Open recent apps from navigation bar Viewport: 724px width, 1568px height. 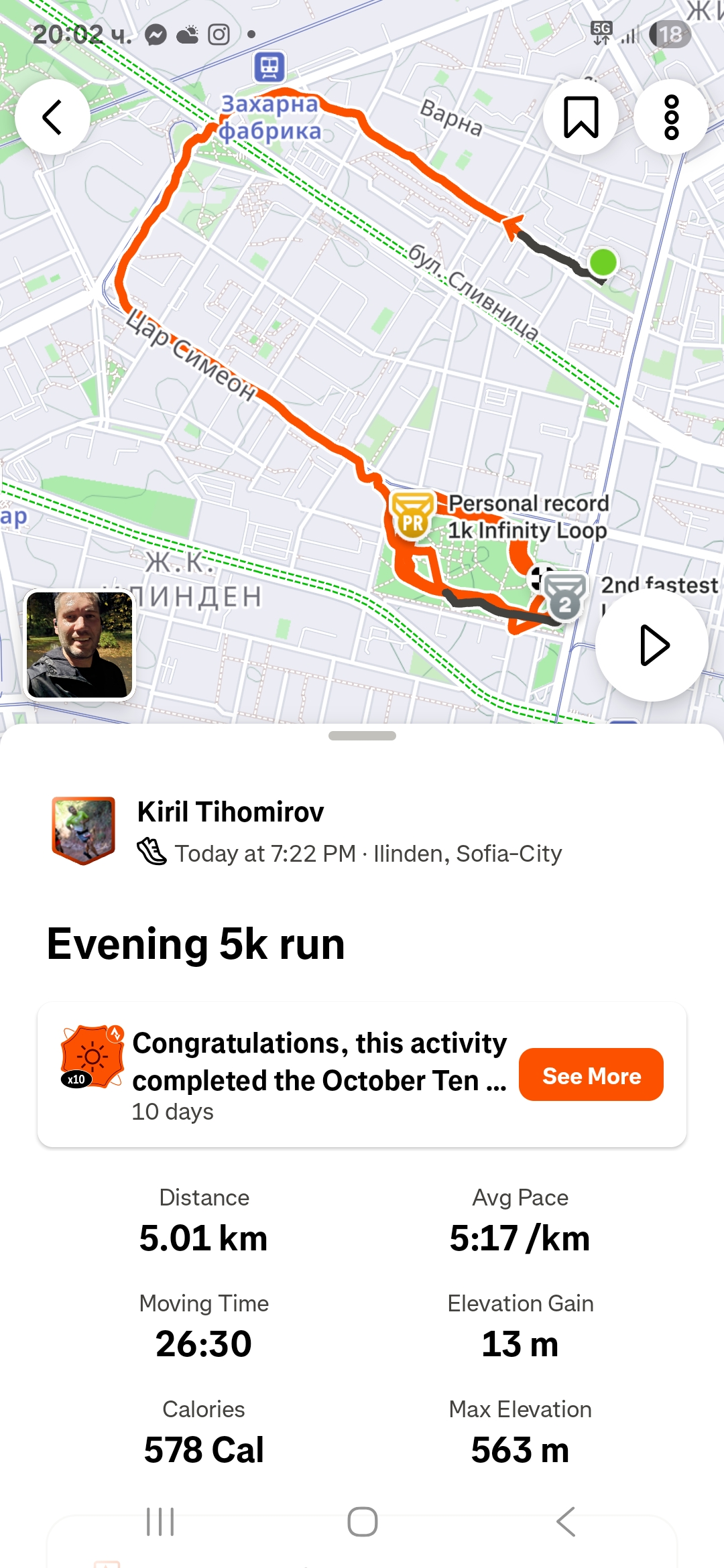(160, 1522)
